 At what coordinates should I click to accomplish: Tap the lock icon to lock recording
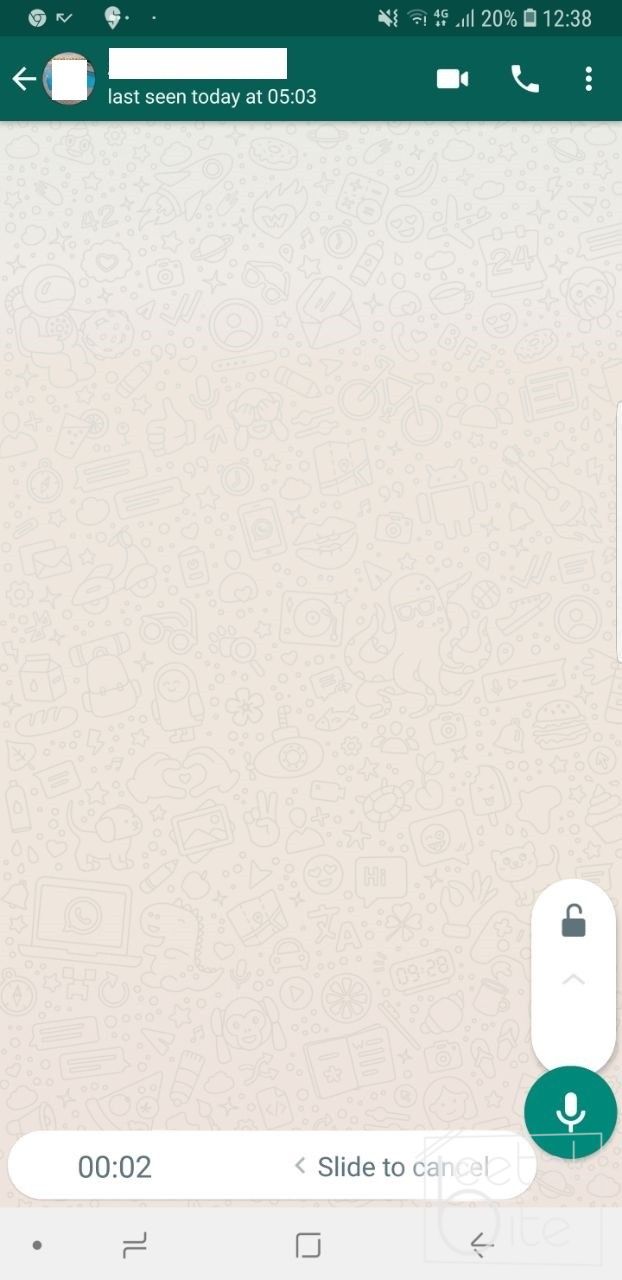click(573, 921)
